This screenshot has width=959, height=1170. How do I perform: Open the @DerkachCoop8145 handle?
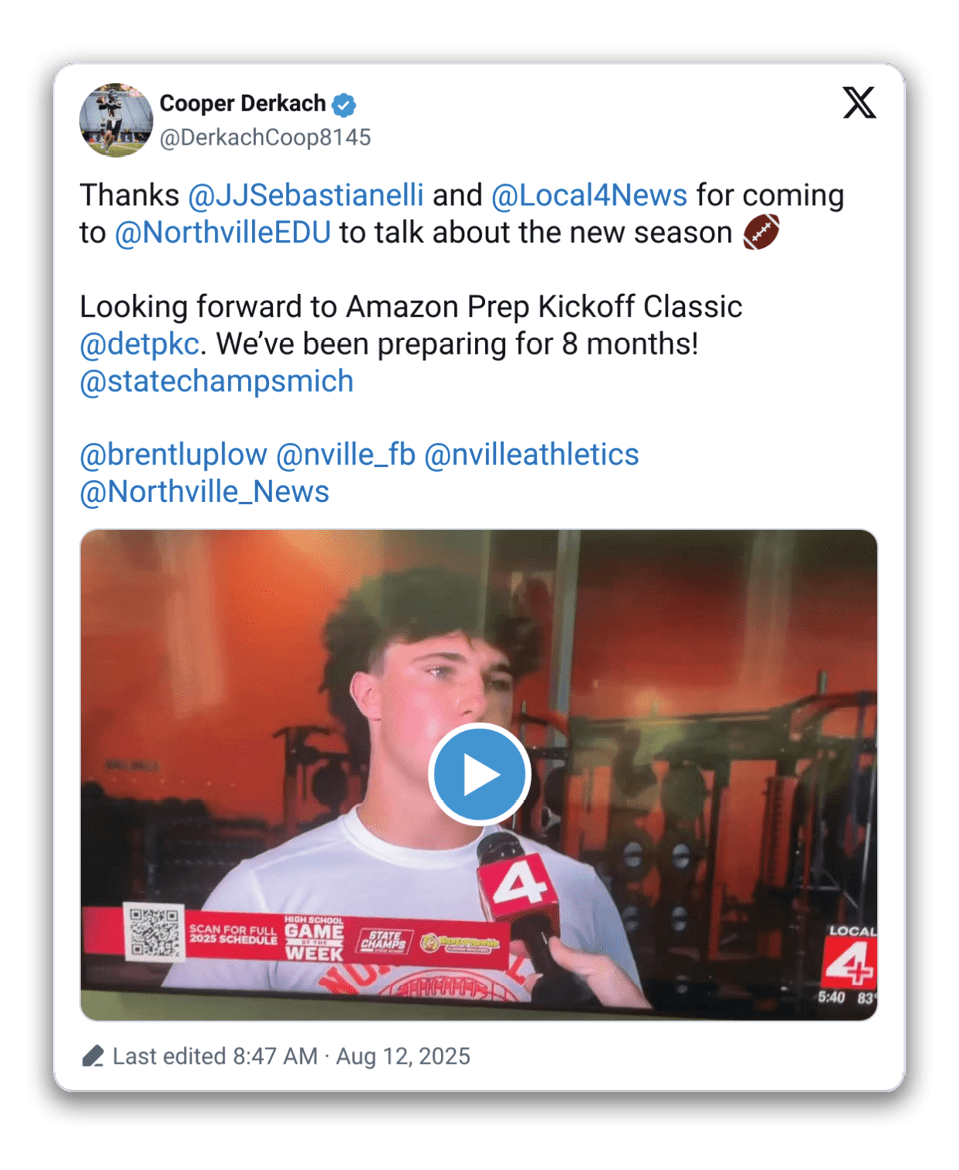[x=265, y=137]
